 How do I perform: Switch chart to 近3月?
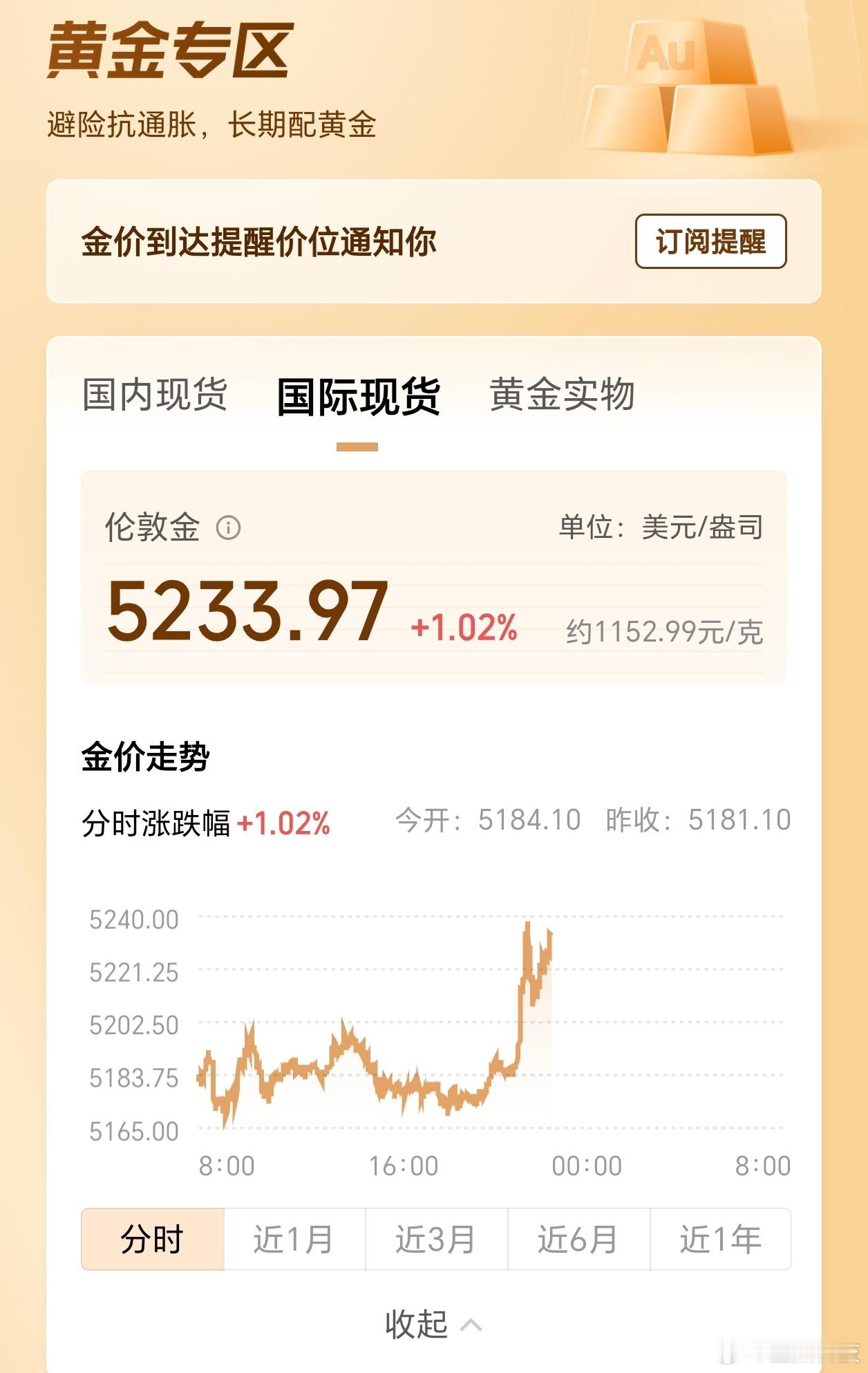pos(436,1240)
